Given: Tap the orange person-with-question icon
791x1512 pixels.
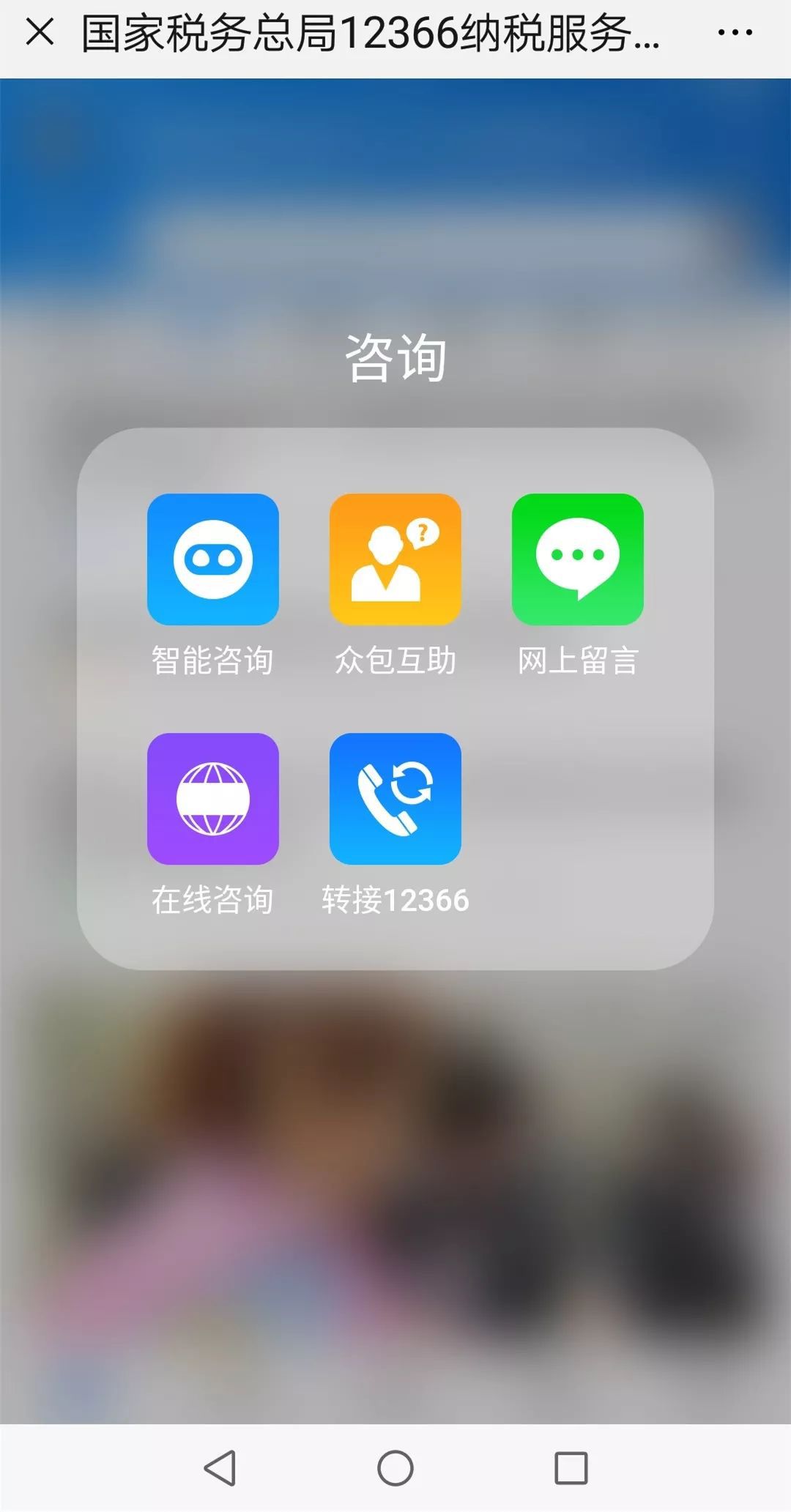Looking at the screenshot, I should [x=395, y=560].
